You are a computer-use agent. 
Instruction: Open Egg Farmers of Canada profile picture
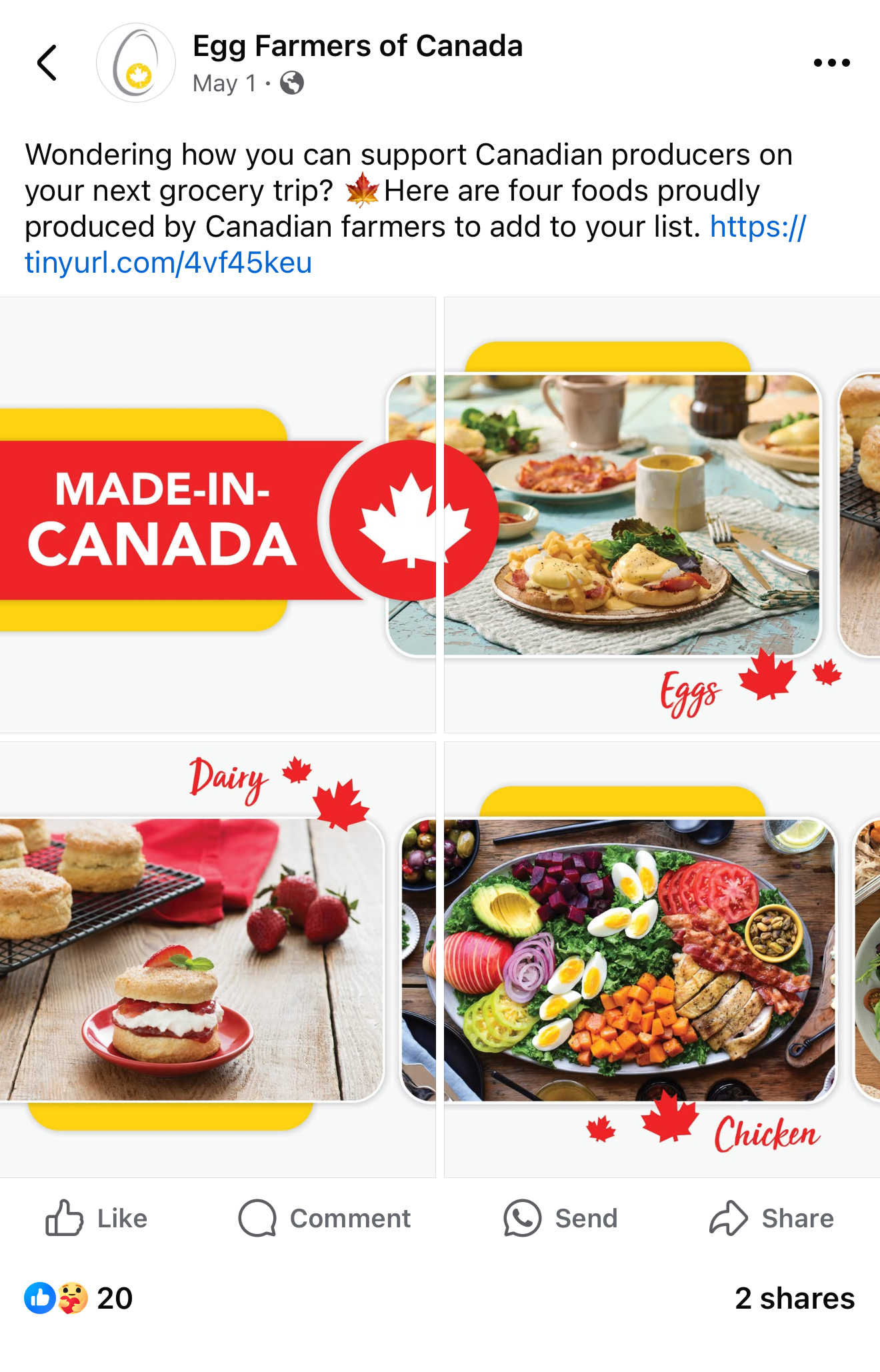[136, 63]
